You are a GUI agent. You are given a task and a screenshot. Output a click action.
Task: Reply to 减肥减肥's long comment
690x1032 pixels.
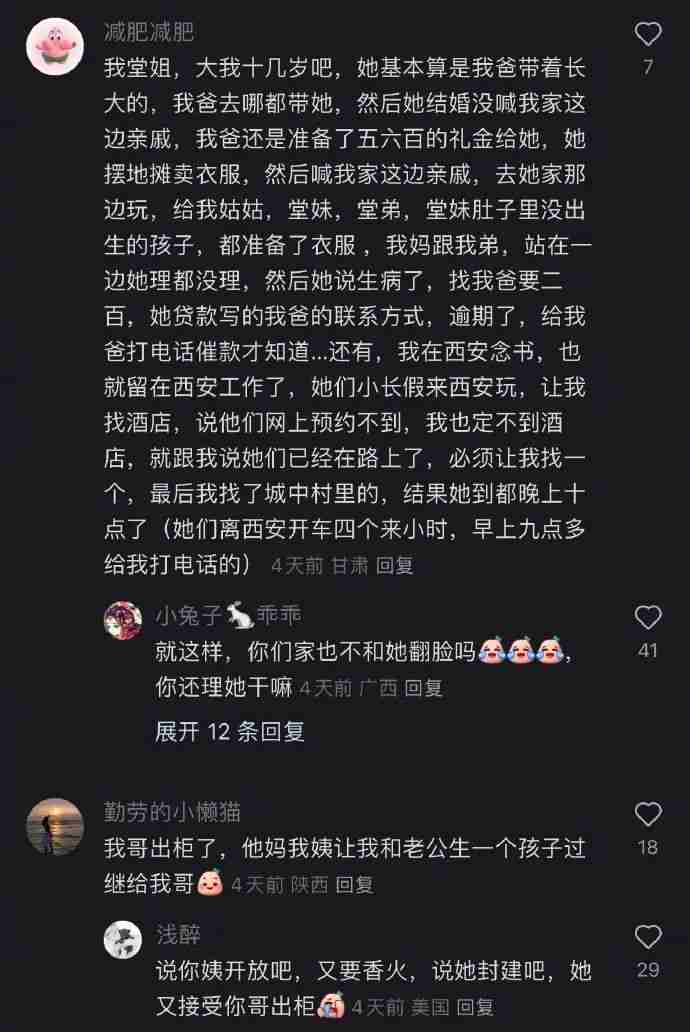pyautogui.click(x=394, y=566)
